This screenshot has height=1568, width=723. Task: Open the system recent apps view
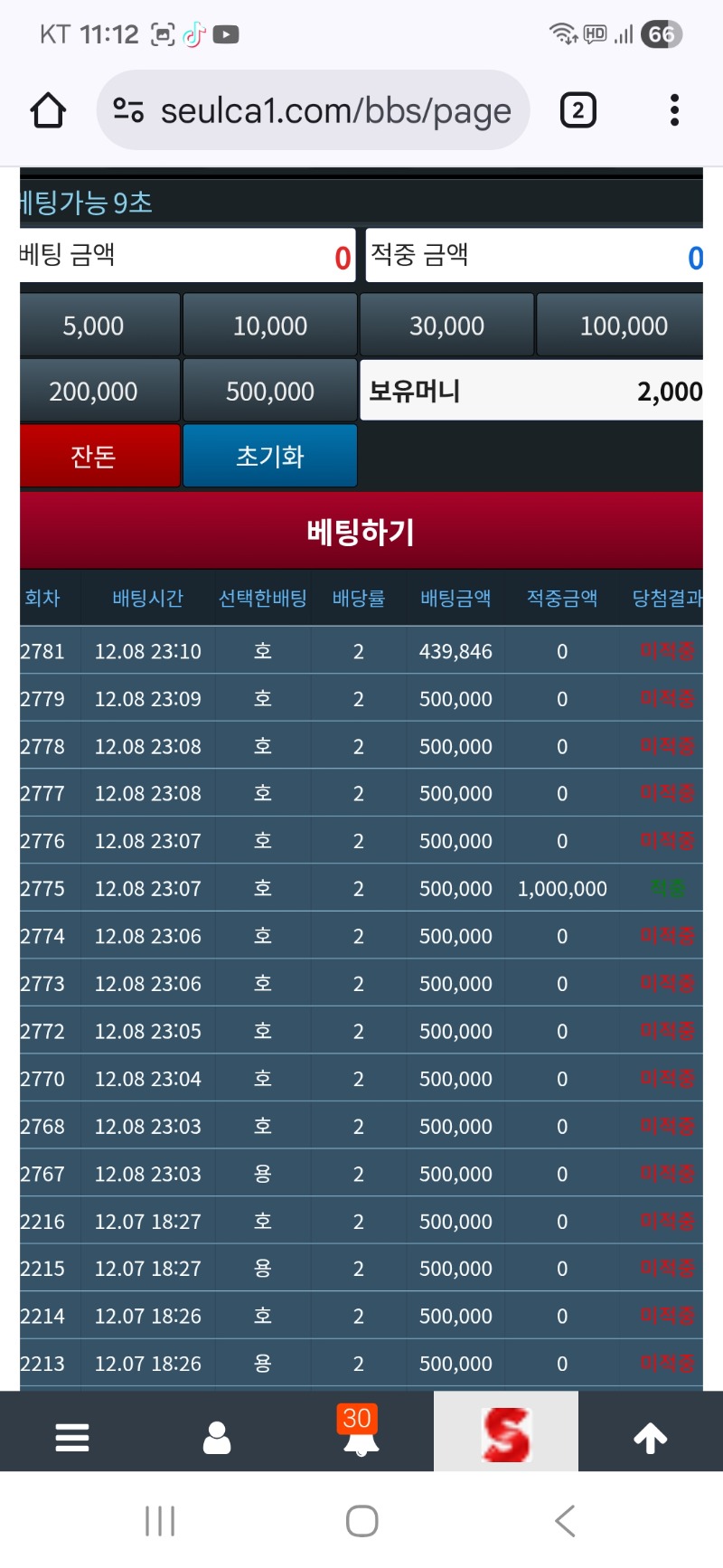click(160, 1521)
